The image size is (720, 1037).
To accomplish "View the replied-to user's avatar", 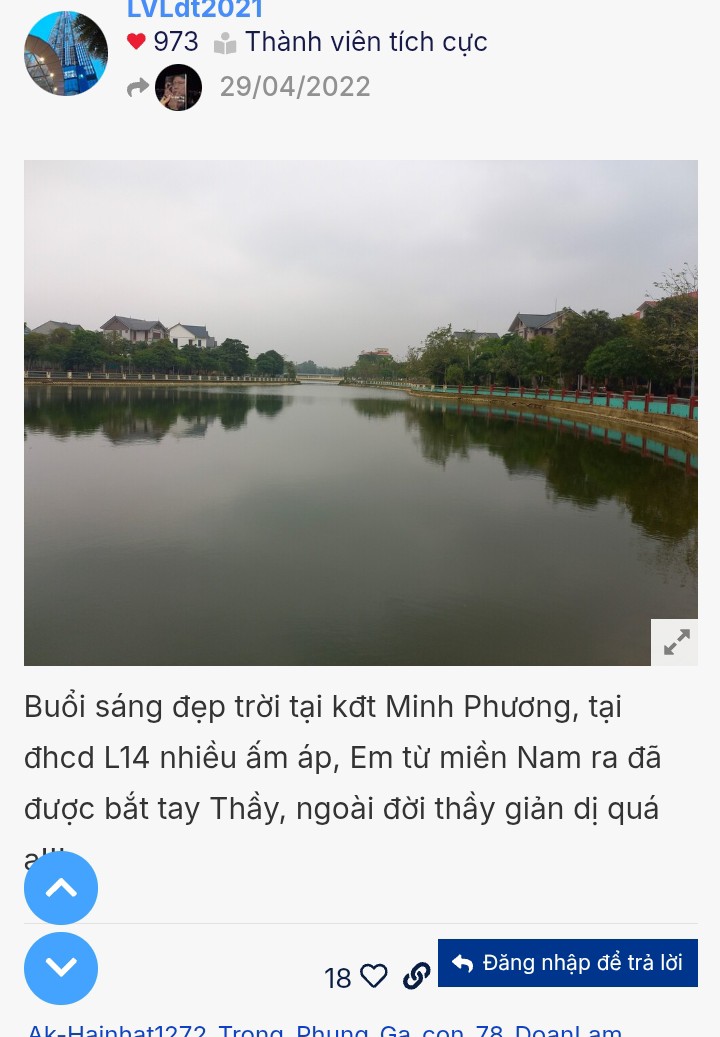I will 178,87.
